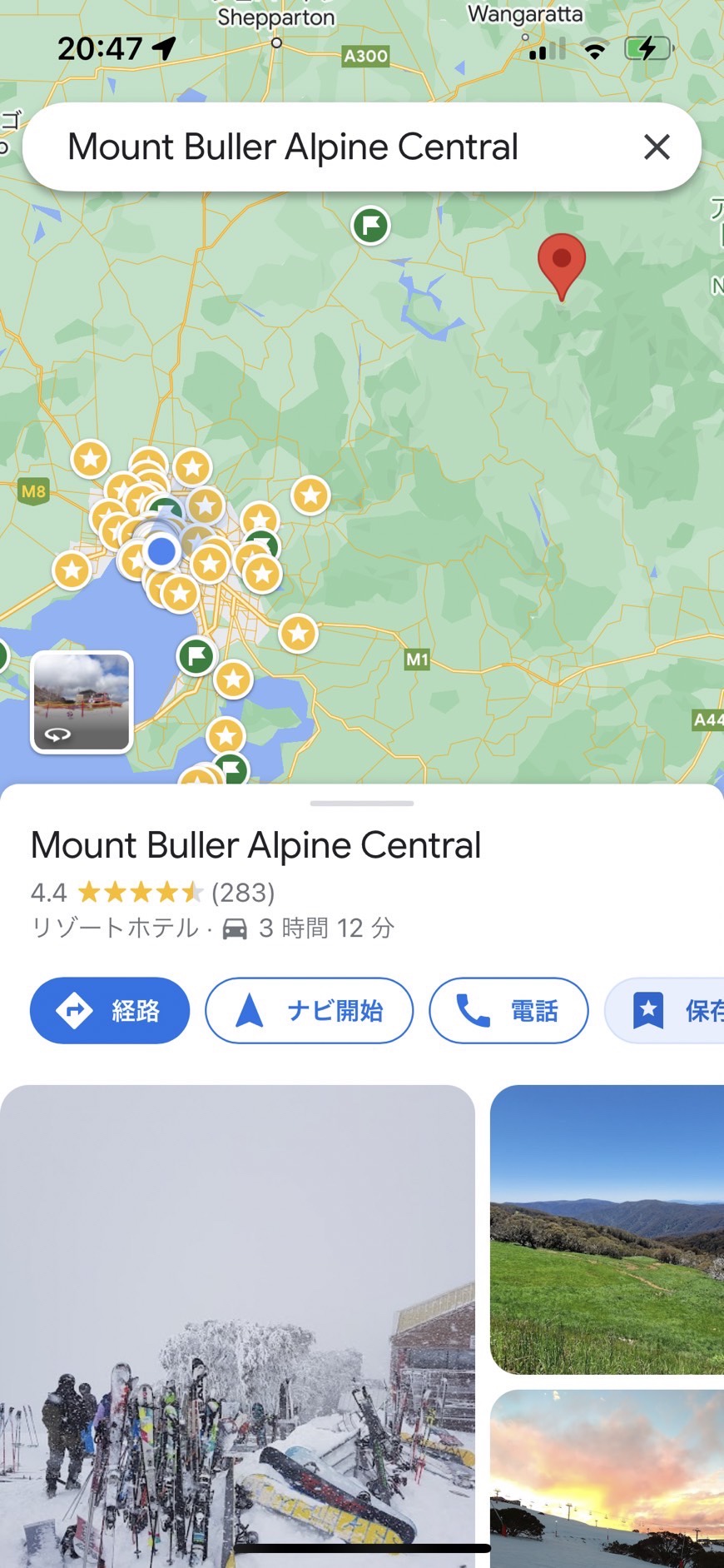Tap the blue current location dot
This screenshot has height=1568, width=724.
click(161, 550)
